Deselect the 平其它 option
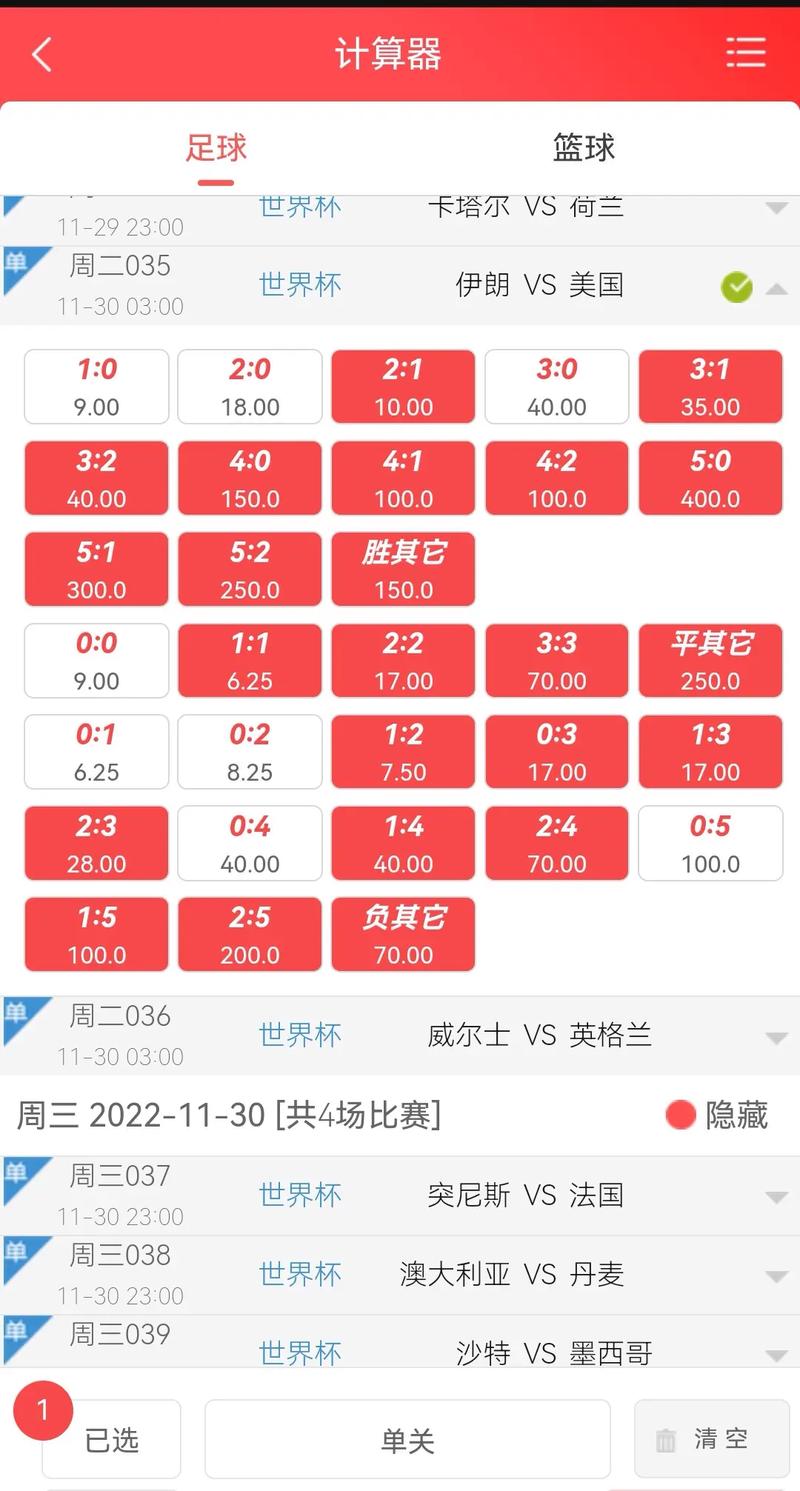Viewport: 800px width, 1491px height. pyautogui.click(x=711, y=660)
